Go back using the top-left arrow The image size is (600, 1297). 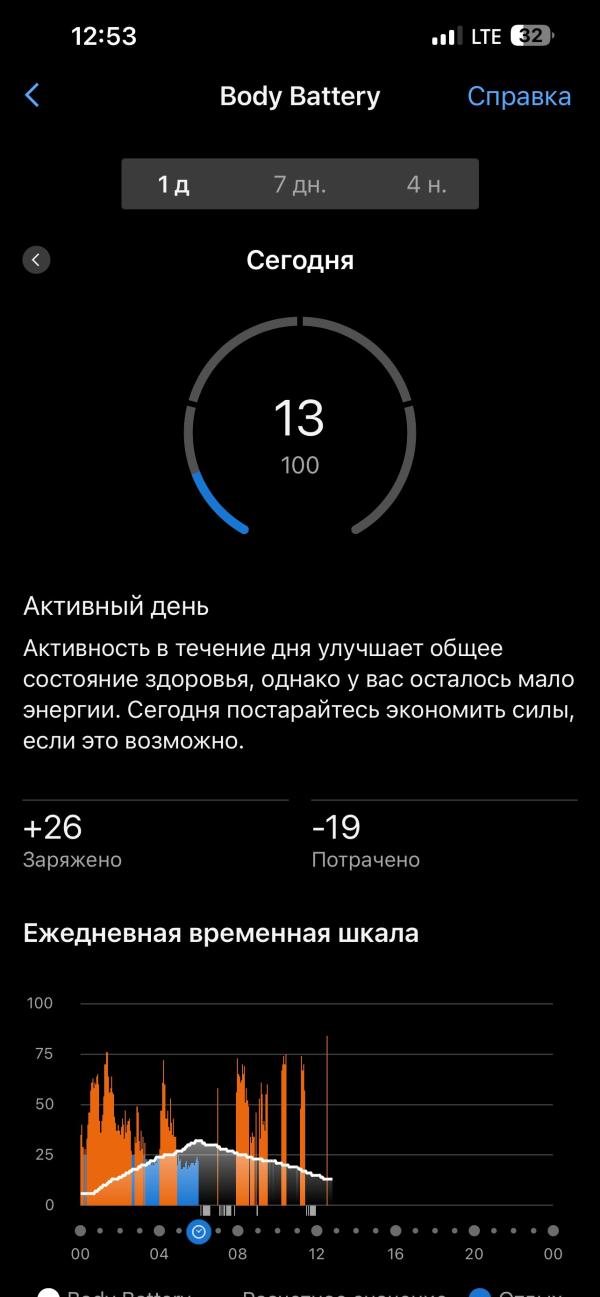(32, 96)
